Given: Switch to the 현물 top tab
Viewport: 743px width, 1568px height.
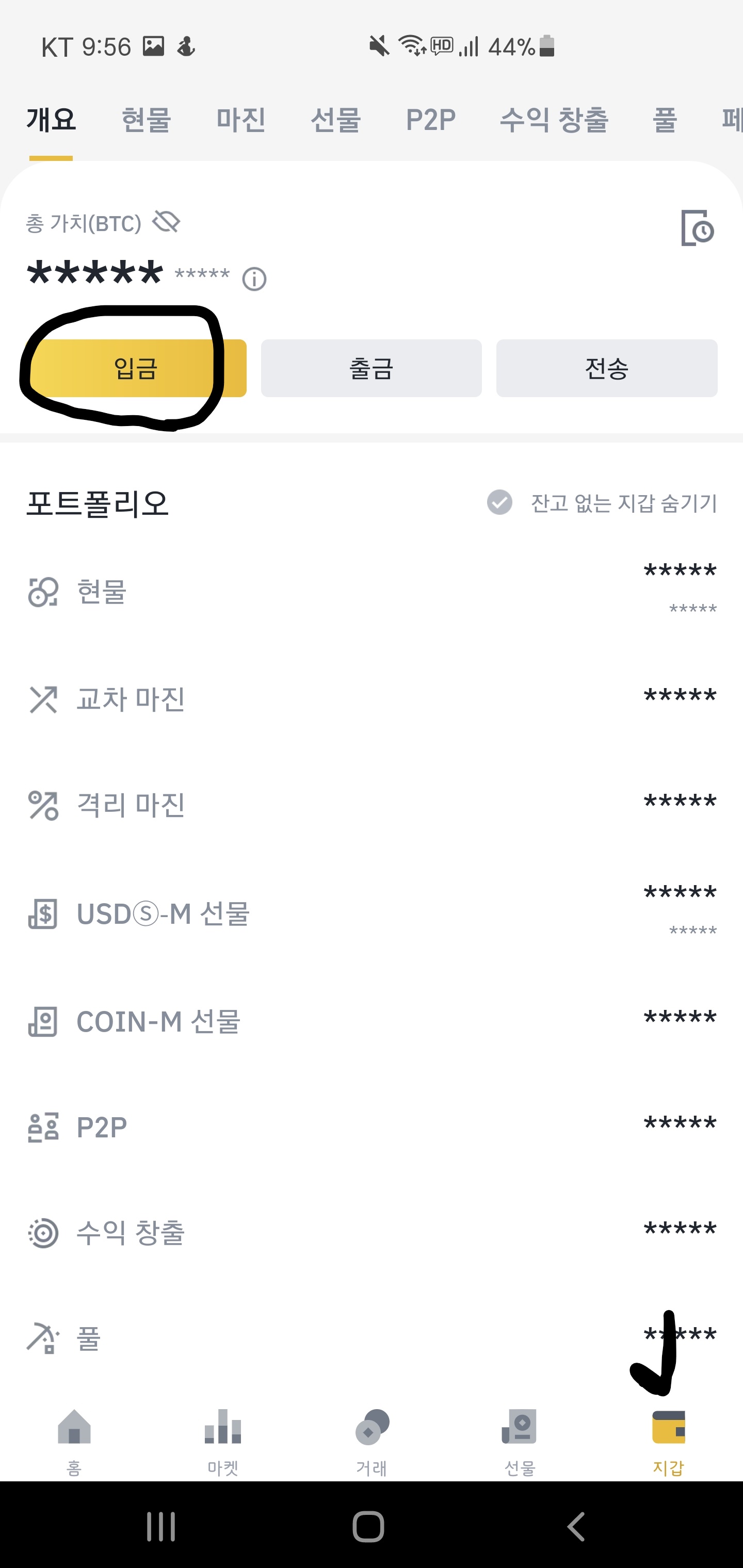Looking at the screenshot, I should pyautogui.click(x=146, y=119).
